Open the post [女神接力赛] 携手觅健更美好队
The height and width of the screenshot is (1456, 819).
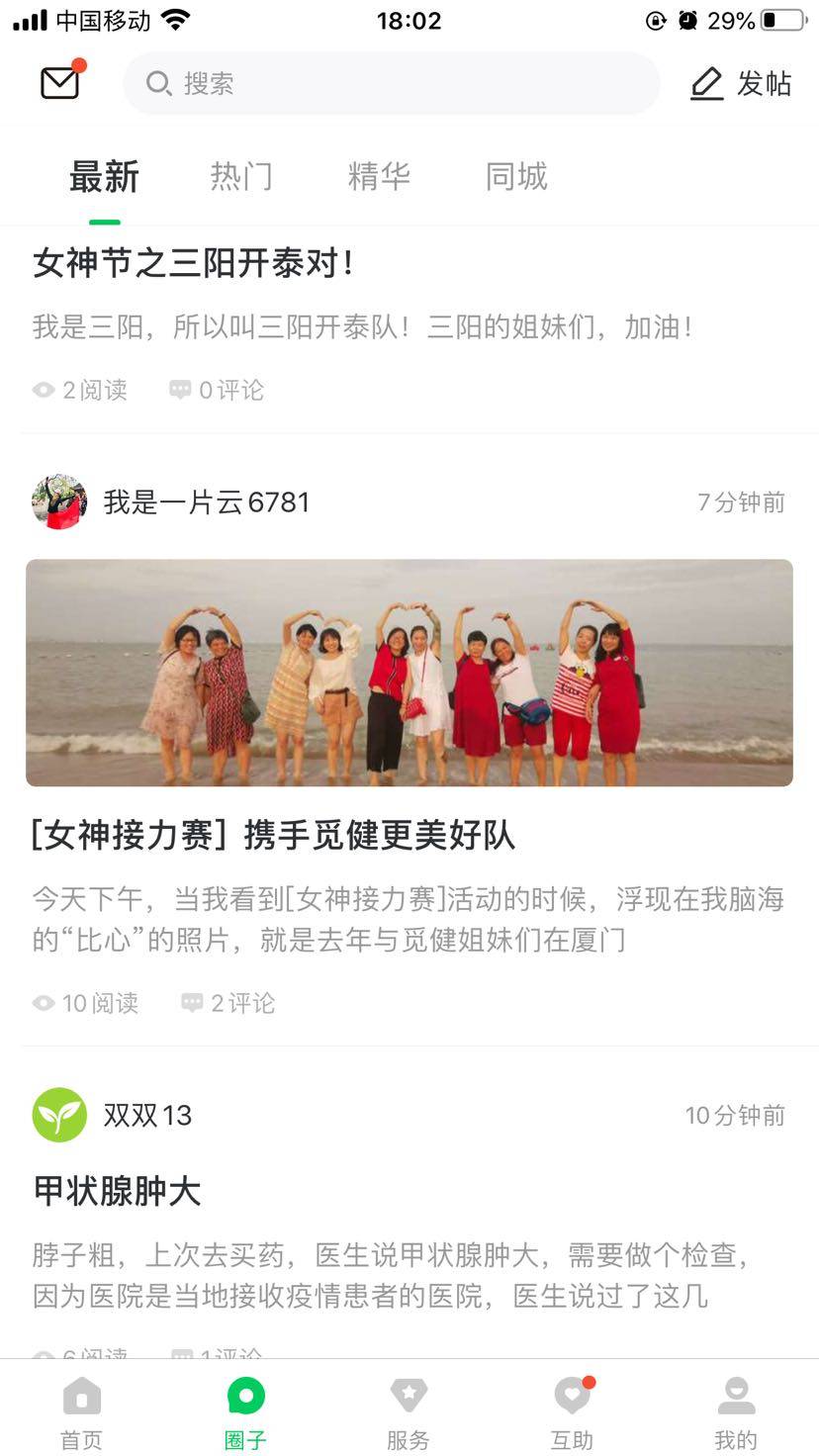coord(273,836)
